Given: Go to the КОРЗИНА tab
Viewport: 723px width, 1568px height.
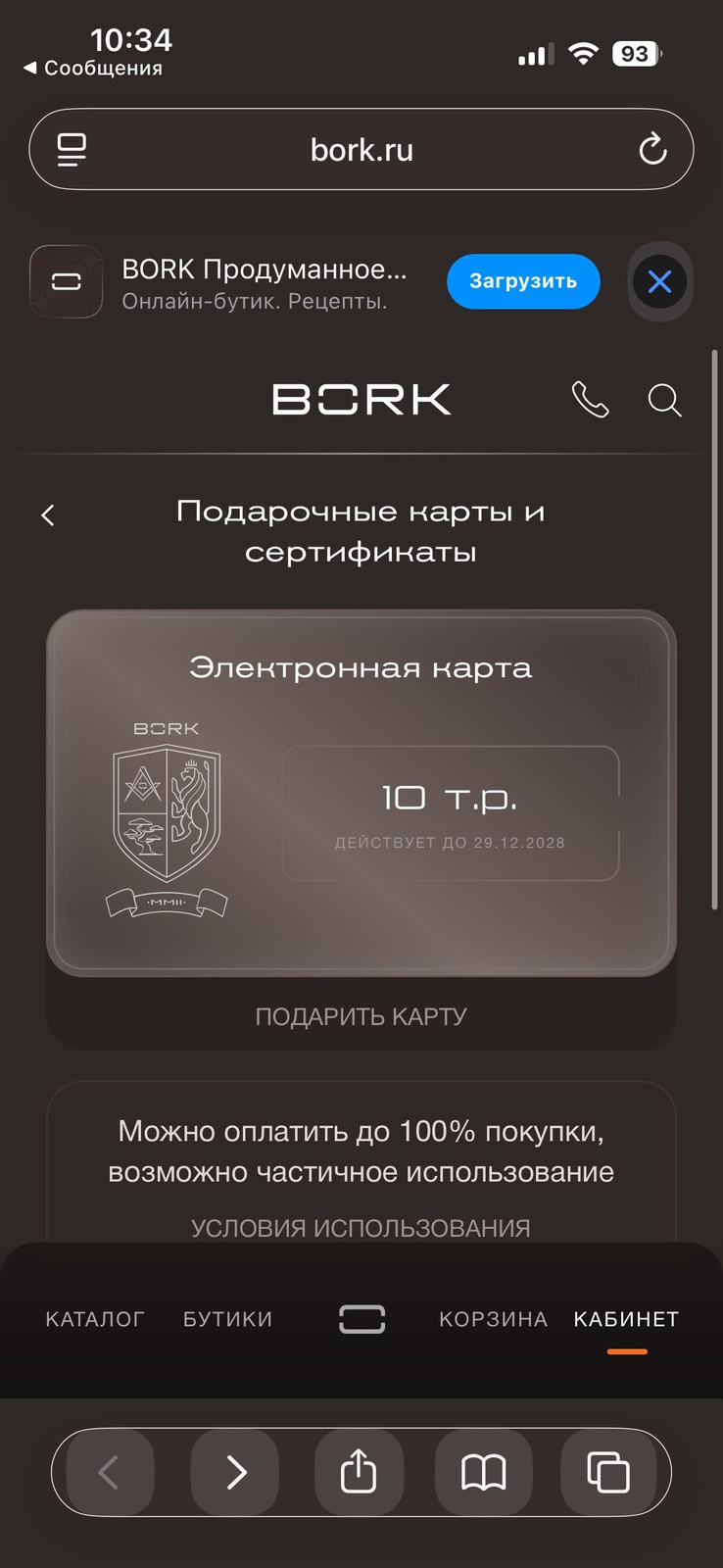Looking at the screenshot, I should (x=493, y=1319).
